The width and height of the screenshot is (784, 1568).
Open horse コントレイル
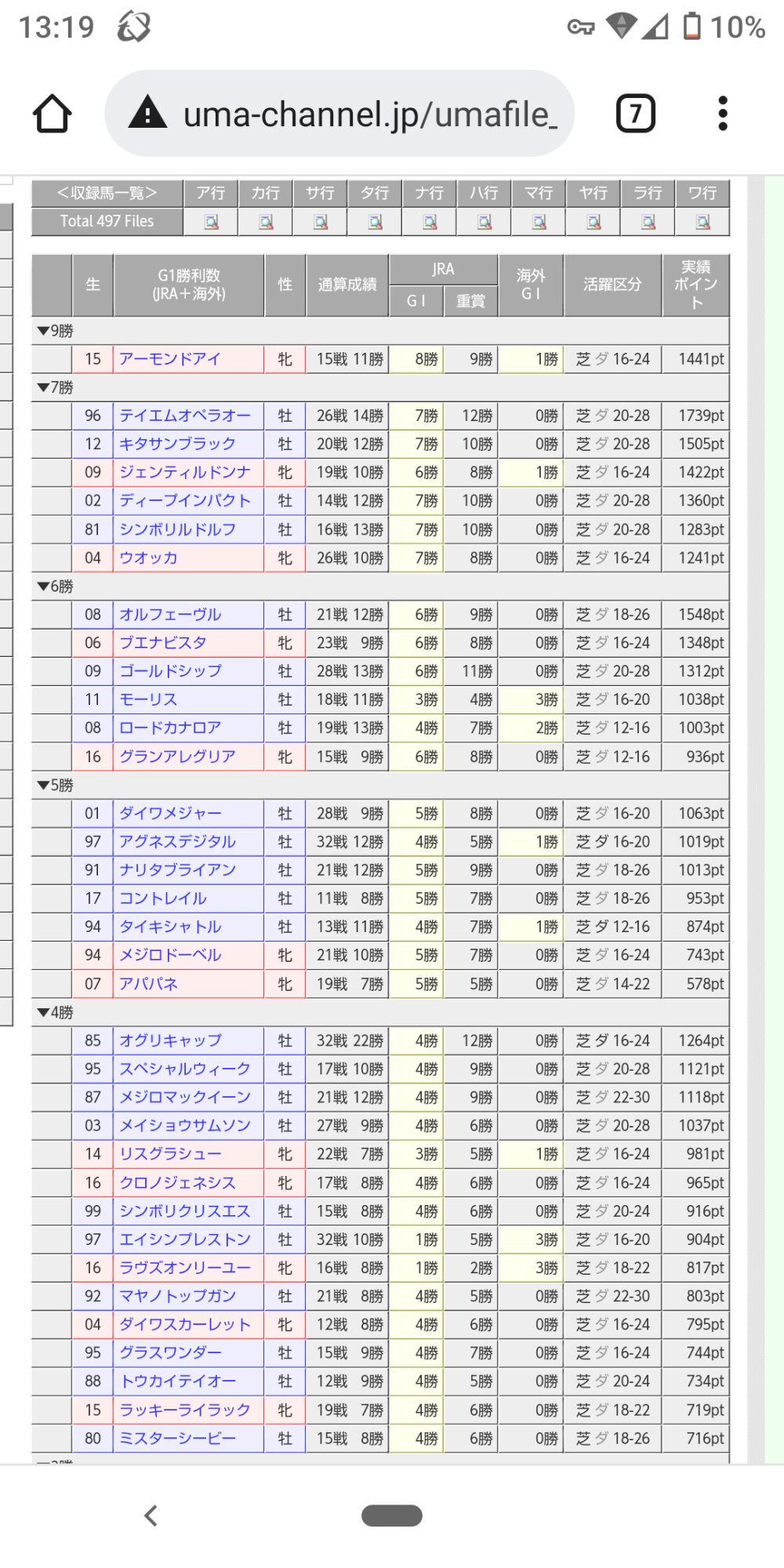coord(163,898)
